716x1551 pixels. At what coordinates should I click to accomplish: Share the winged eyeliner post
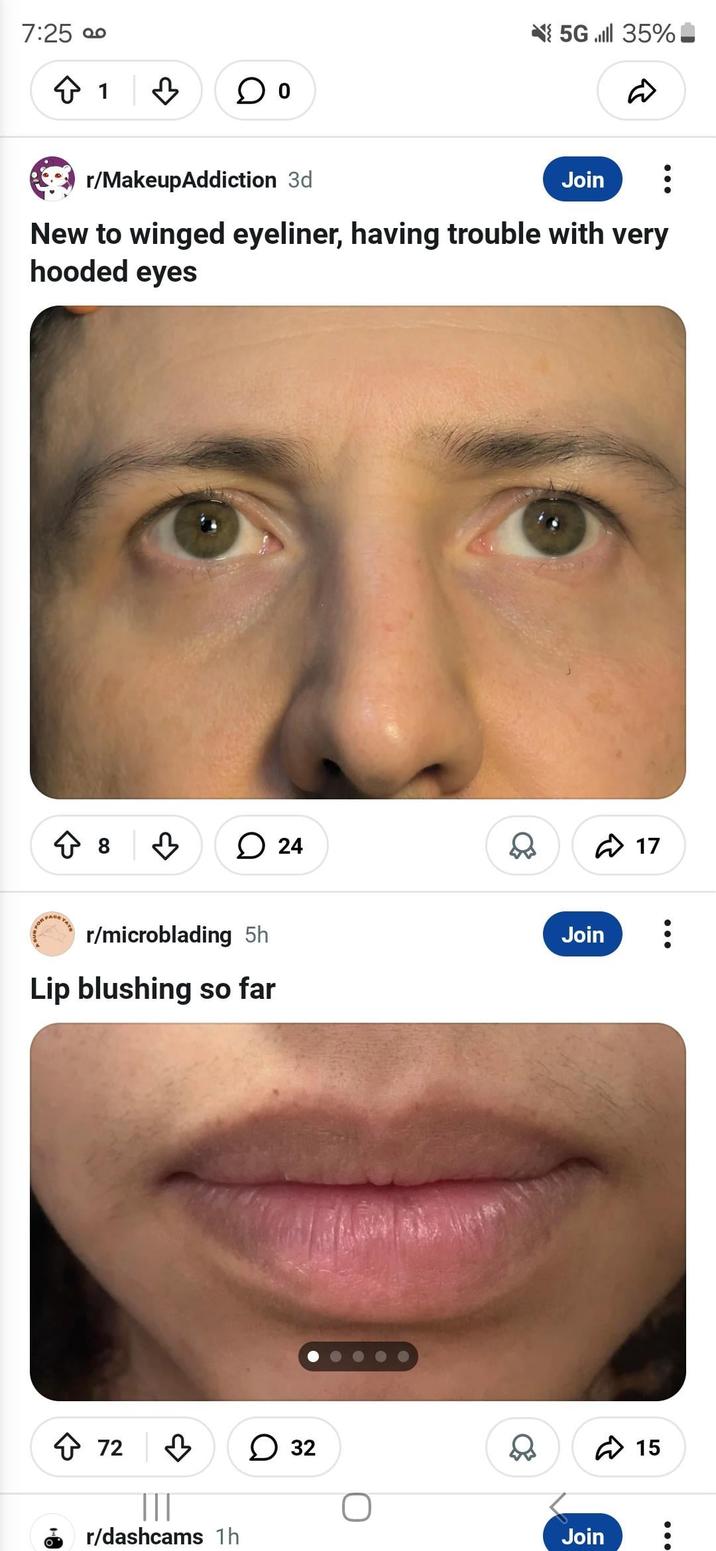(x=628, y=846)
